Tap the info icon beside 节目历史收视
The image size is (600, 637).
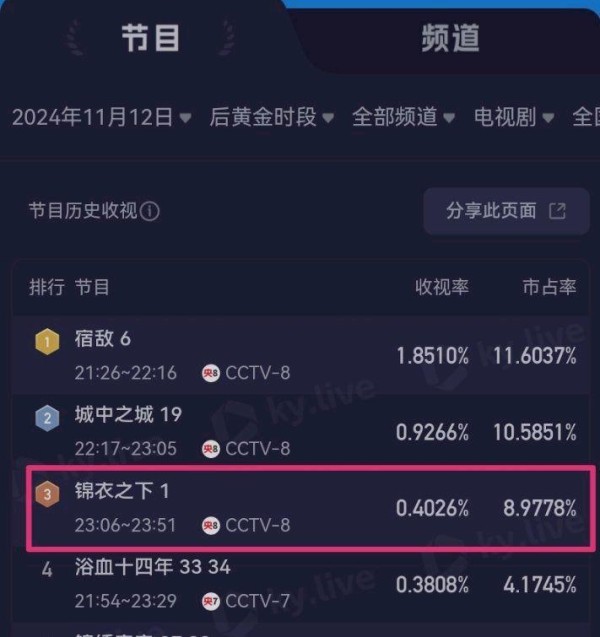coord(150,211)
